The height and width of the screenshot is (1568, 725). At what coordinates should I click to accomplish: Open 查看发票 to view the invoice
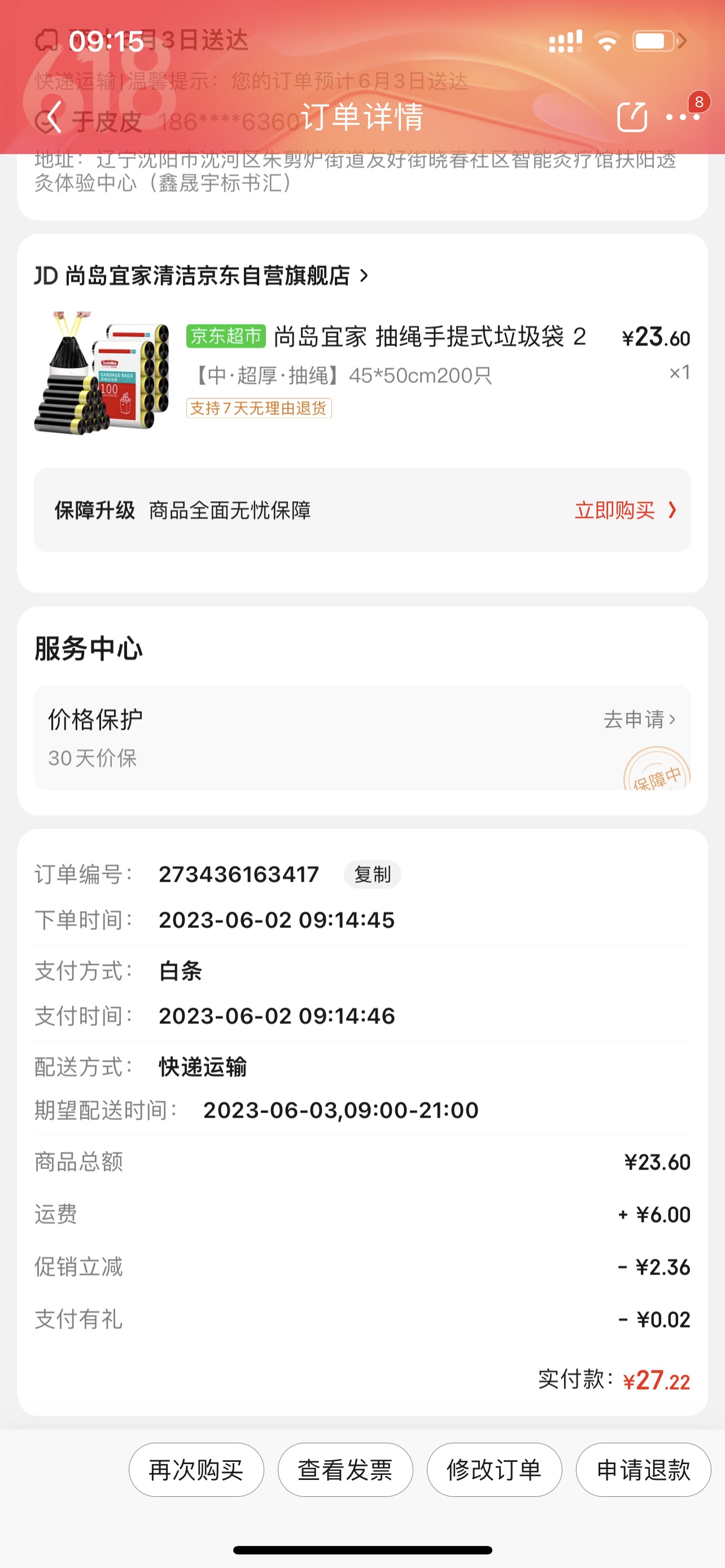345,1470
